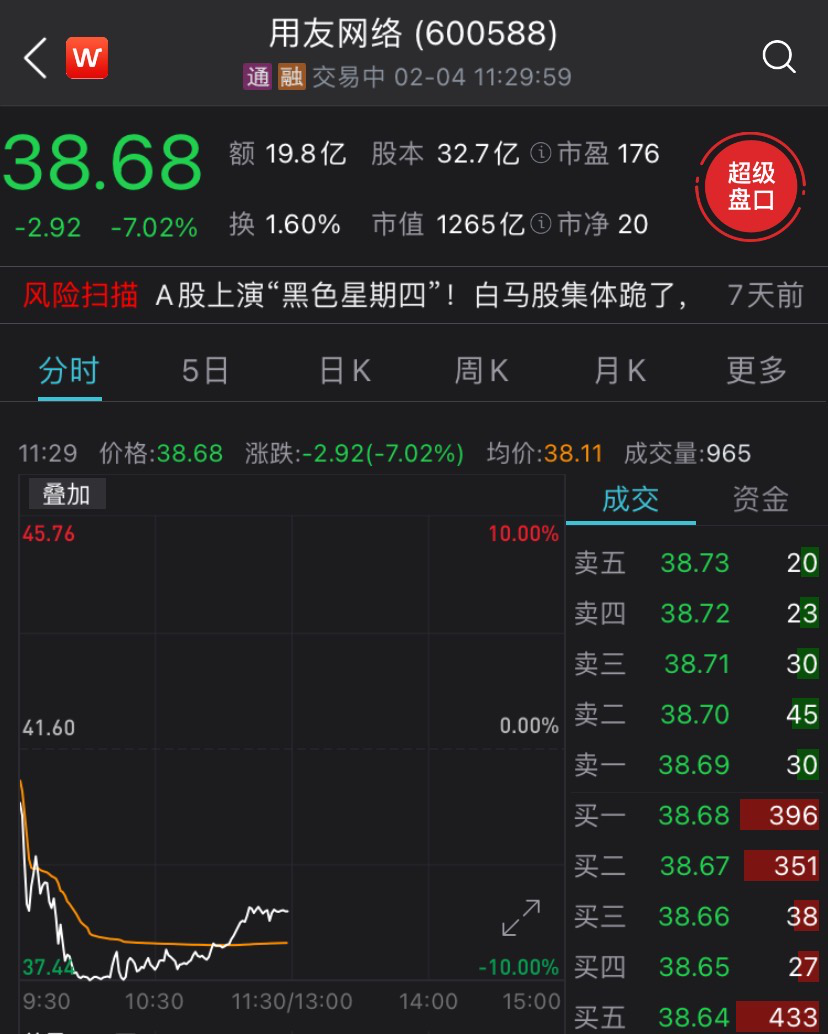The height and width of the screenshot is (1034, 828).
Task: Tap the info icon beside 市盈
Action: [541, 154]
